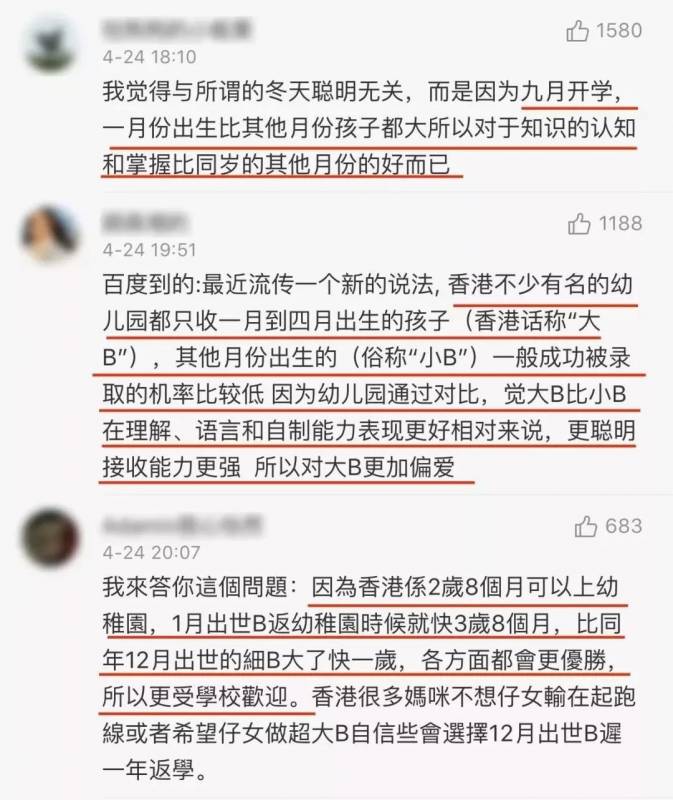Like the comment with 1580 likes
The image size is (673, 800).
point(578,31)
